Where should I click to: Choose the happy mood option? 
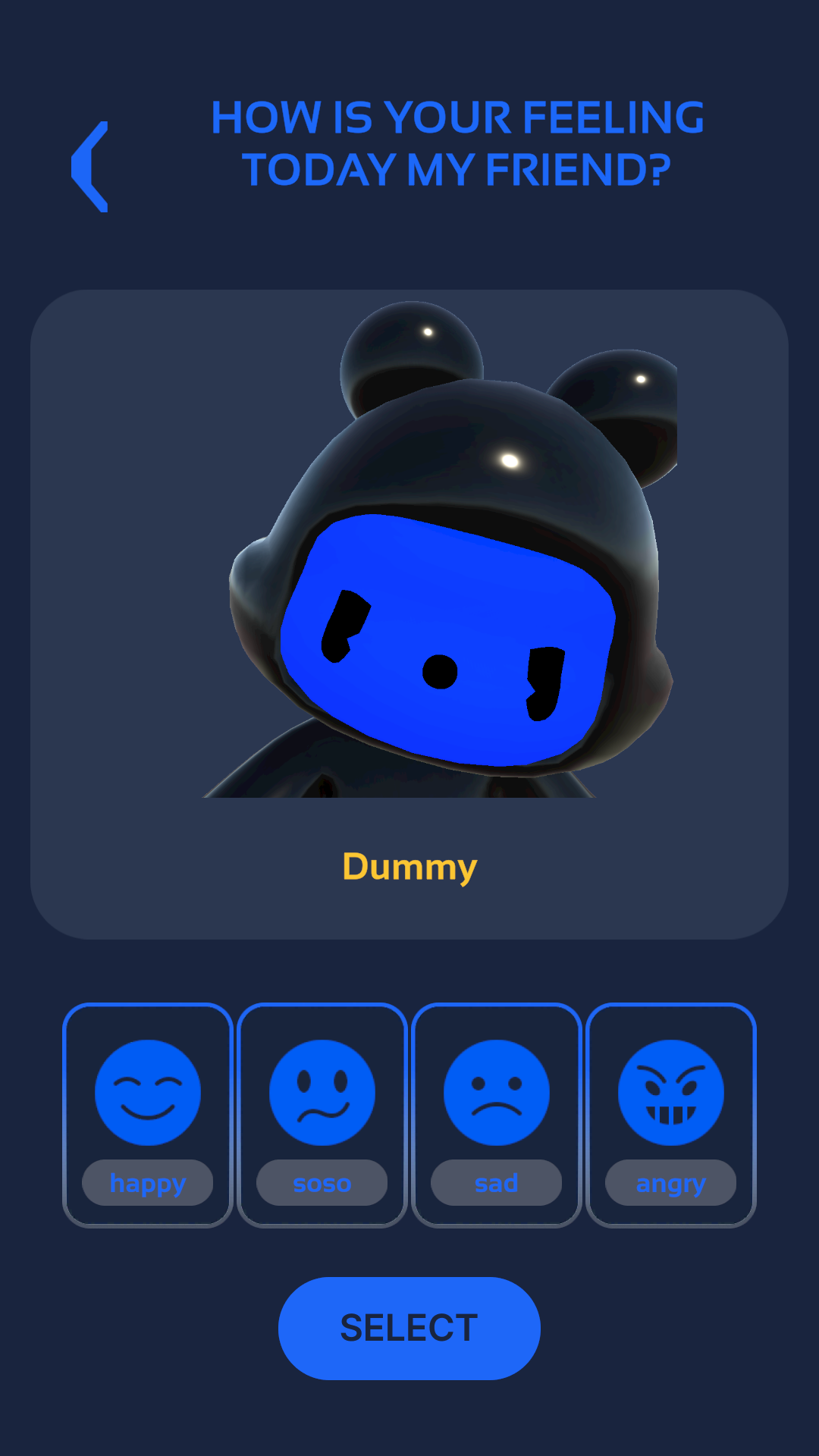pyautogui.click(x=148, y=1114)
